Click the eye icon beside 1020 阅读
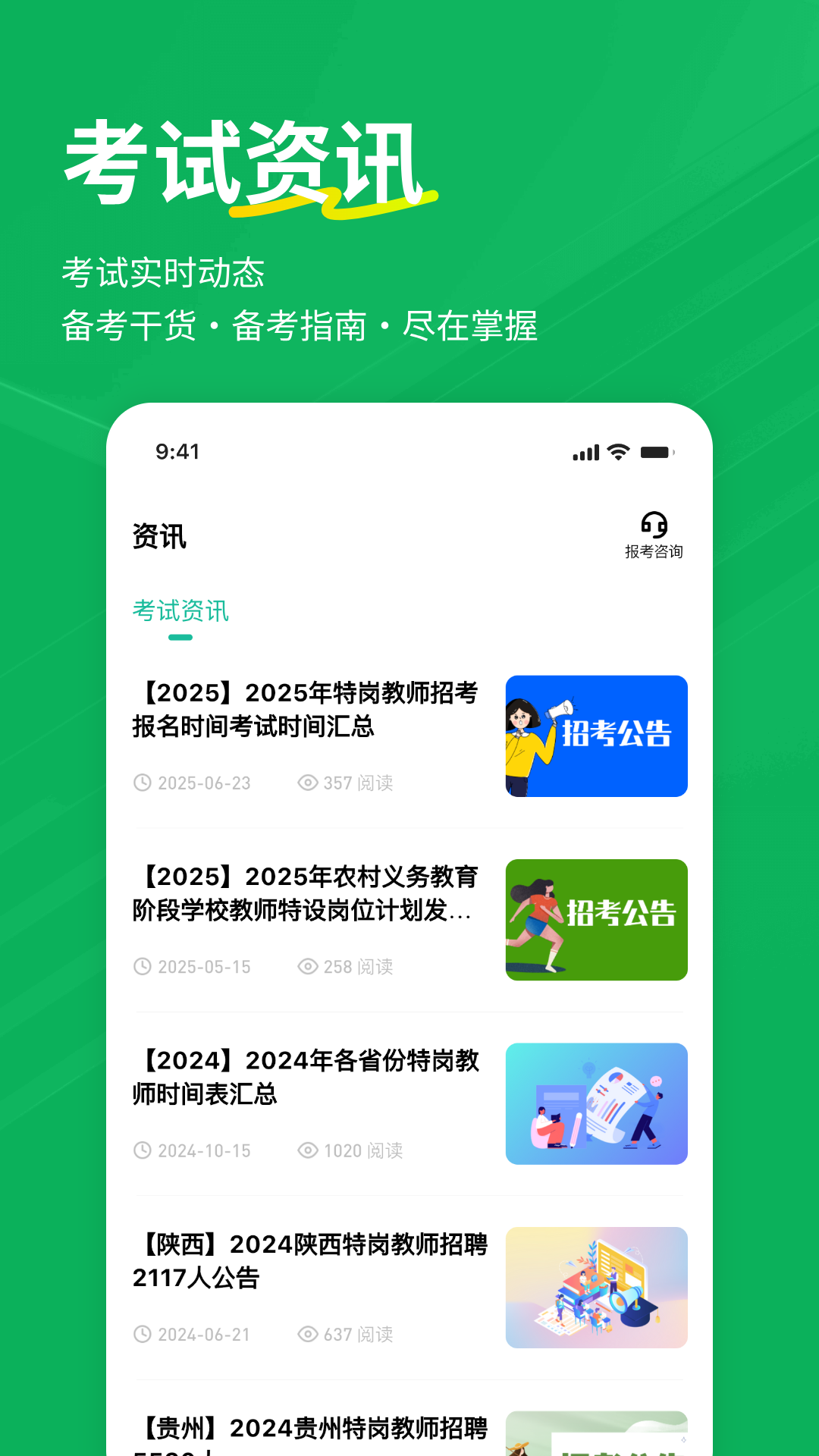Screen dimensions: 819x1456 tap(306, 1150)
